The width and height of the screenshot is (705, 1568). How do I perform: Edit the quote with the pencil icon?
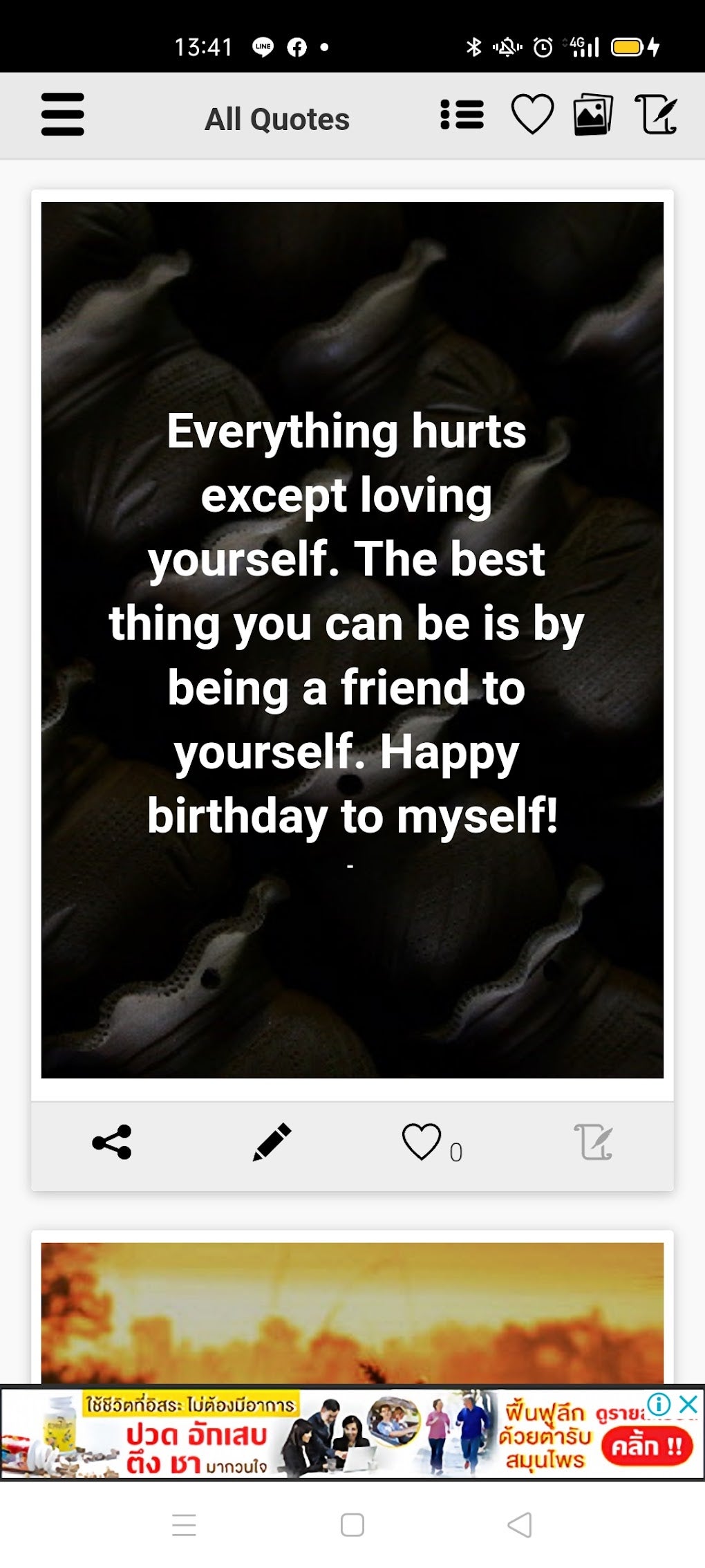272,1142
